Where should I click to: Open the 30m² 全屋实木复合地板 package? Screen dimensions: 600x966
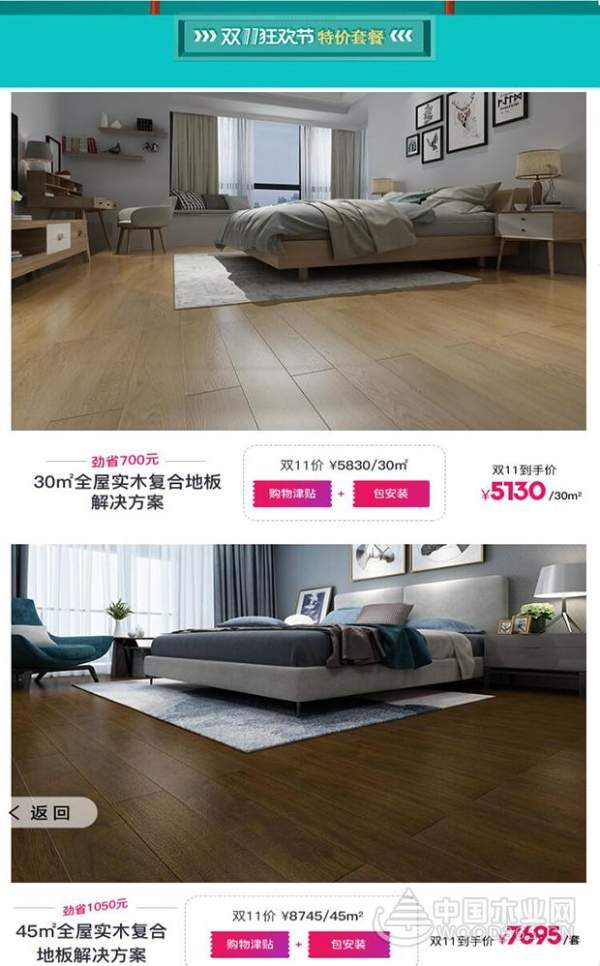click(127, 492)
